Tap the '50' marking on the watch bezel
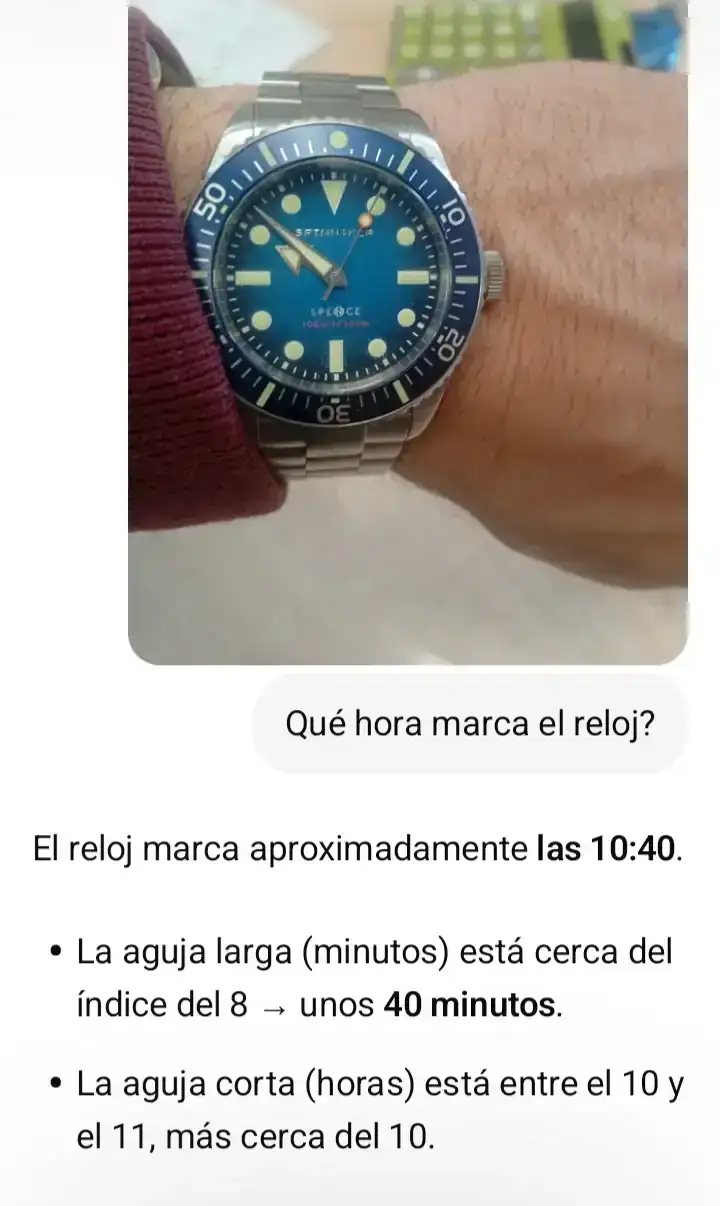 pyautogui.click(x=212, y=200)
